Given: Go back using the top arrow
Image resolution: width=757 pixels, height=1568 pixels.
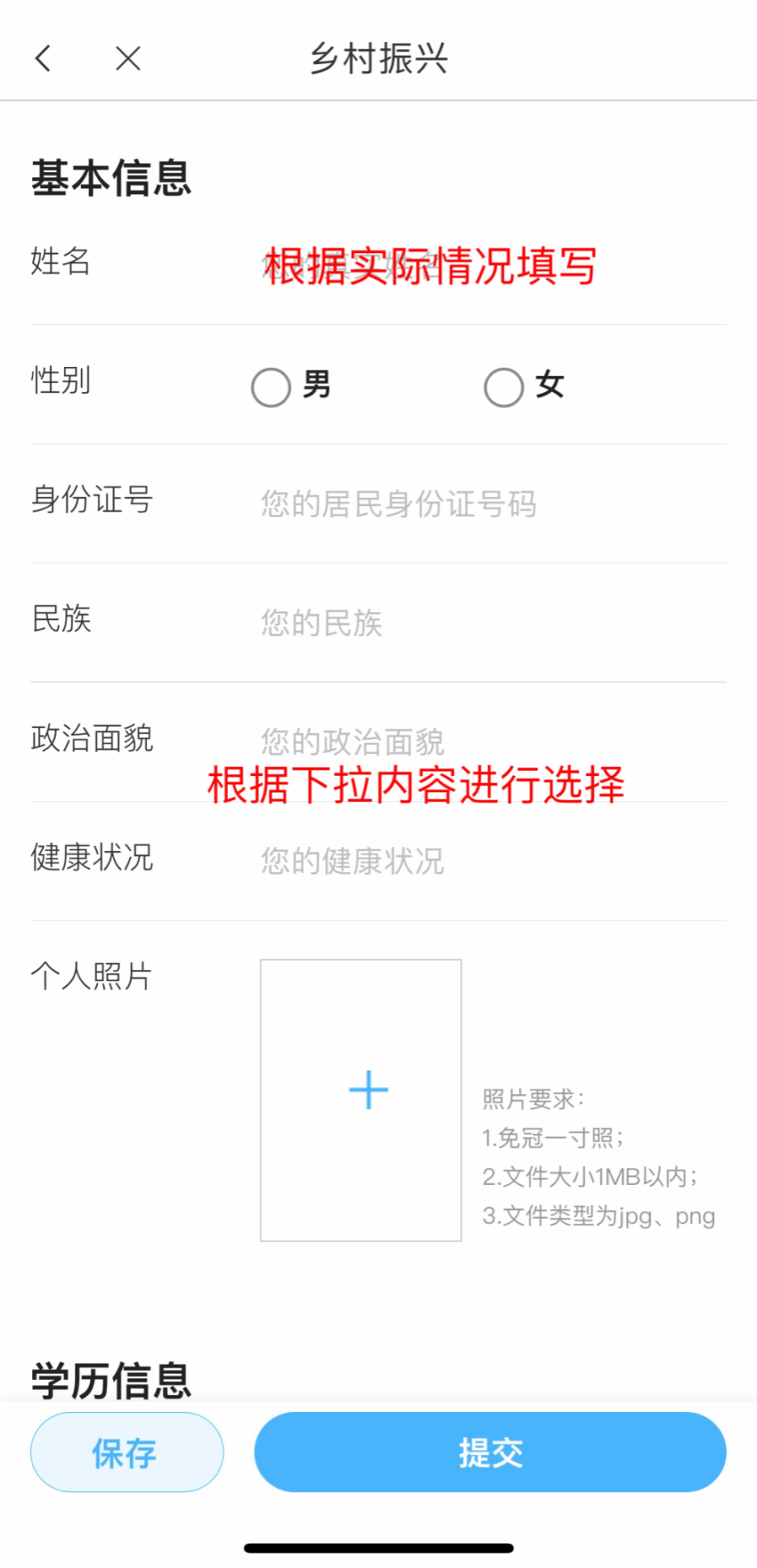Looking at the screenshot, I should 44,58.
